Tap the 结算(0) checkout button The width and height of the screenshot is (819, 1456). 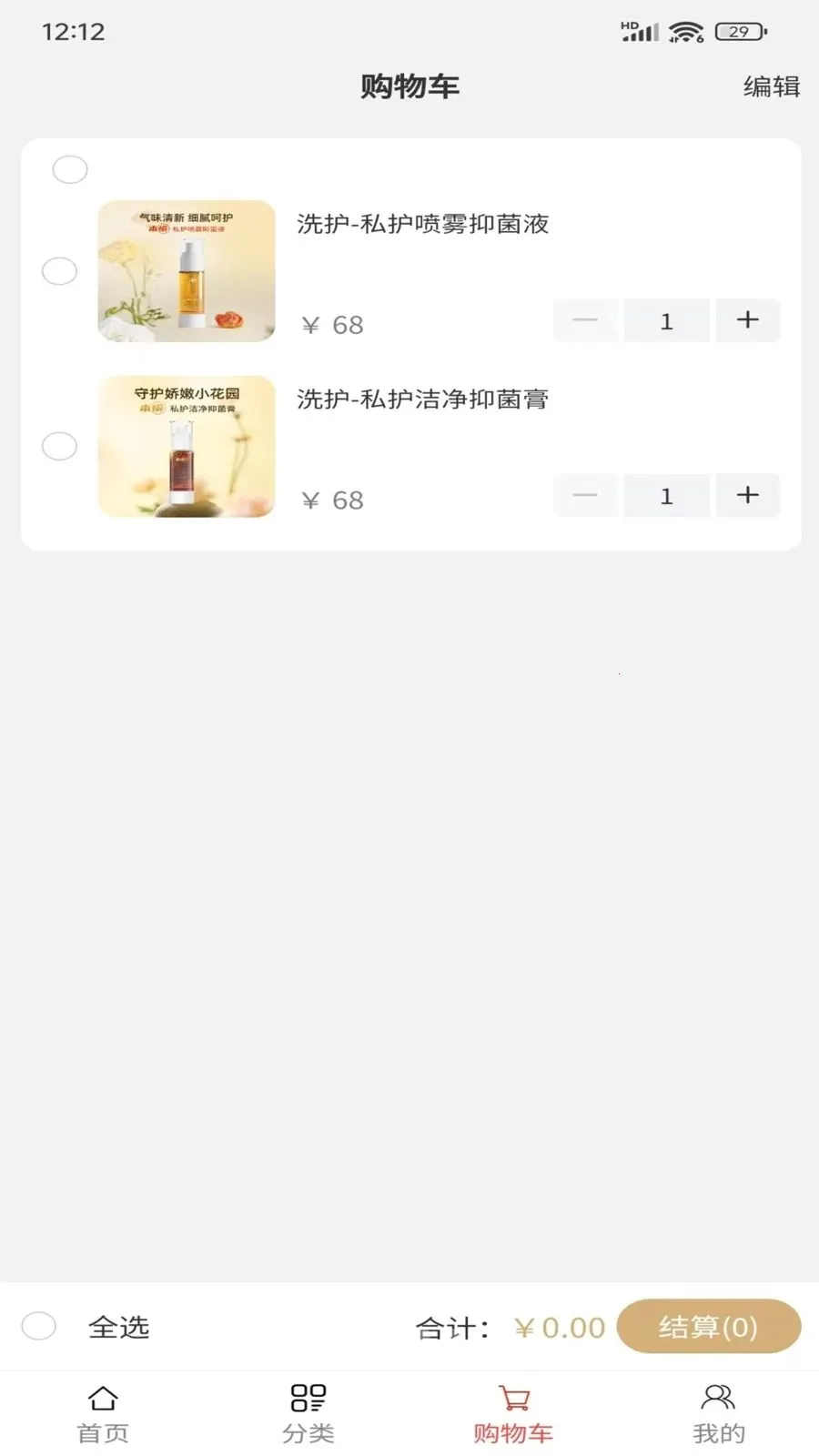click(709, 1327)
